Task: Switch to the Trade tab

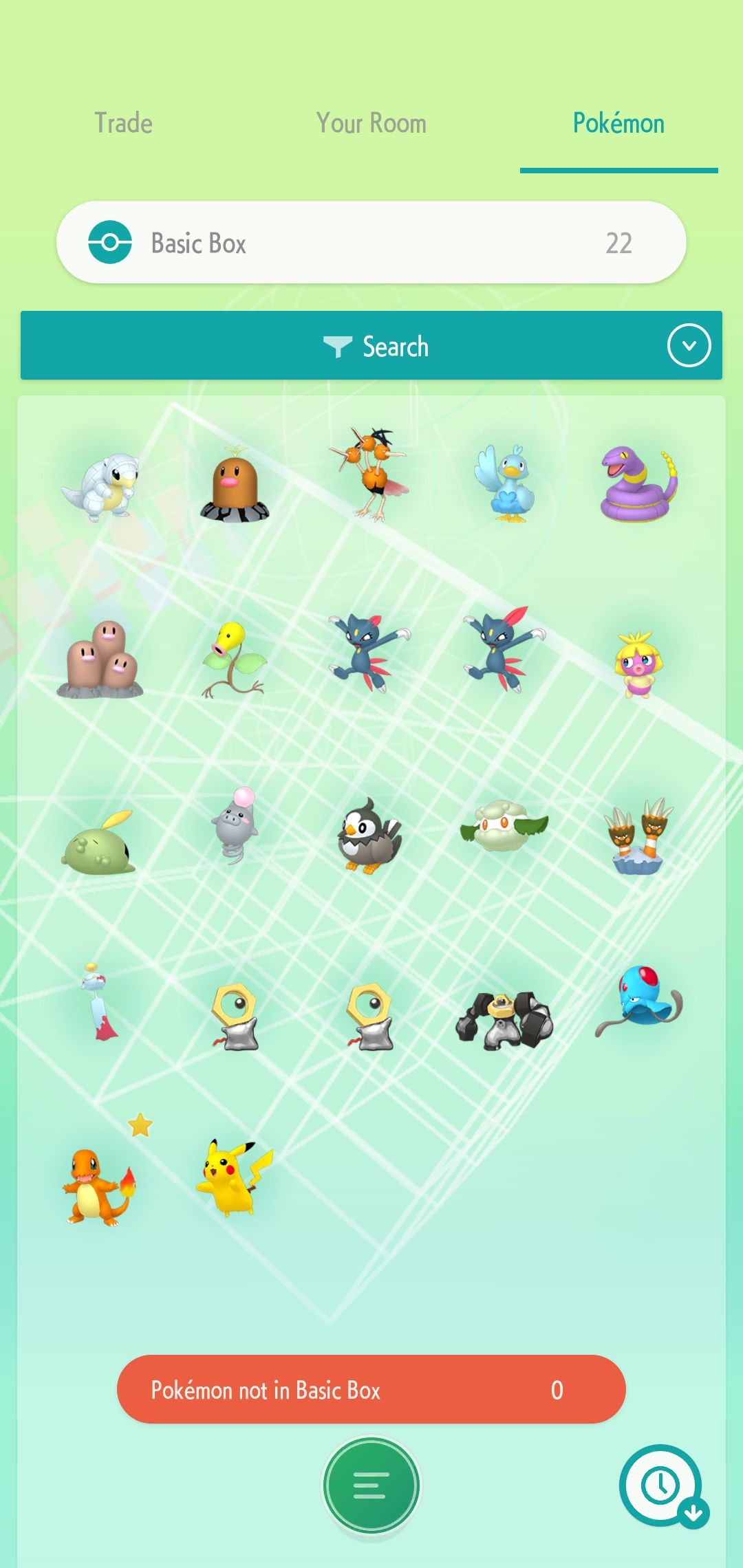Action: [x=124, y=124]
